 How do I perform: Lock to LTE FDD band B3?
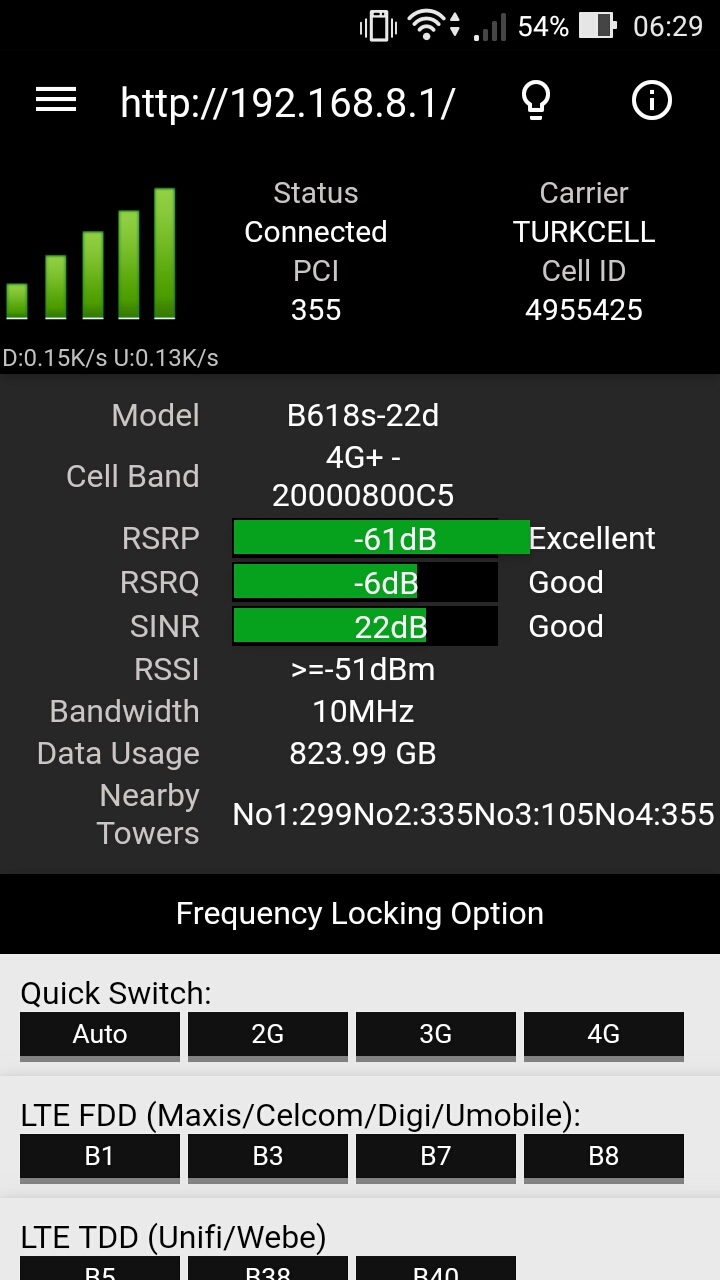(x=268, y=1157)
